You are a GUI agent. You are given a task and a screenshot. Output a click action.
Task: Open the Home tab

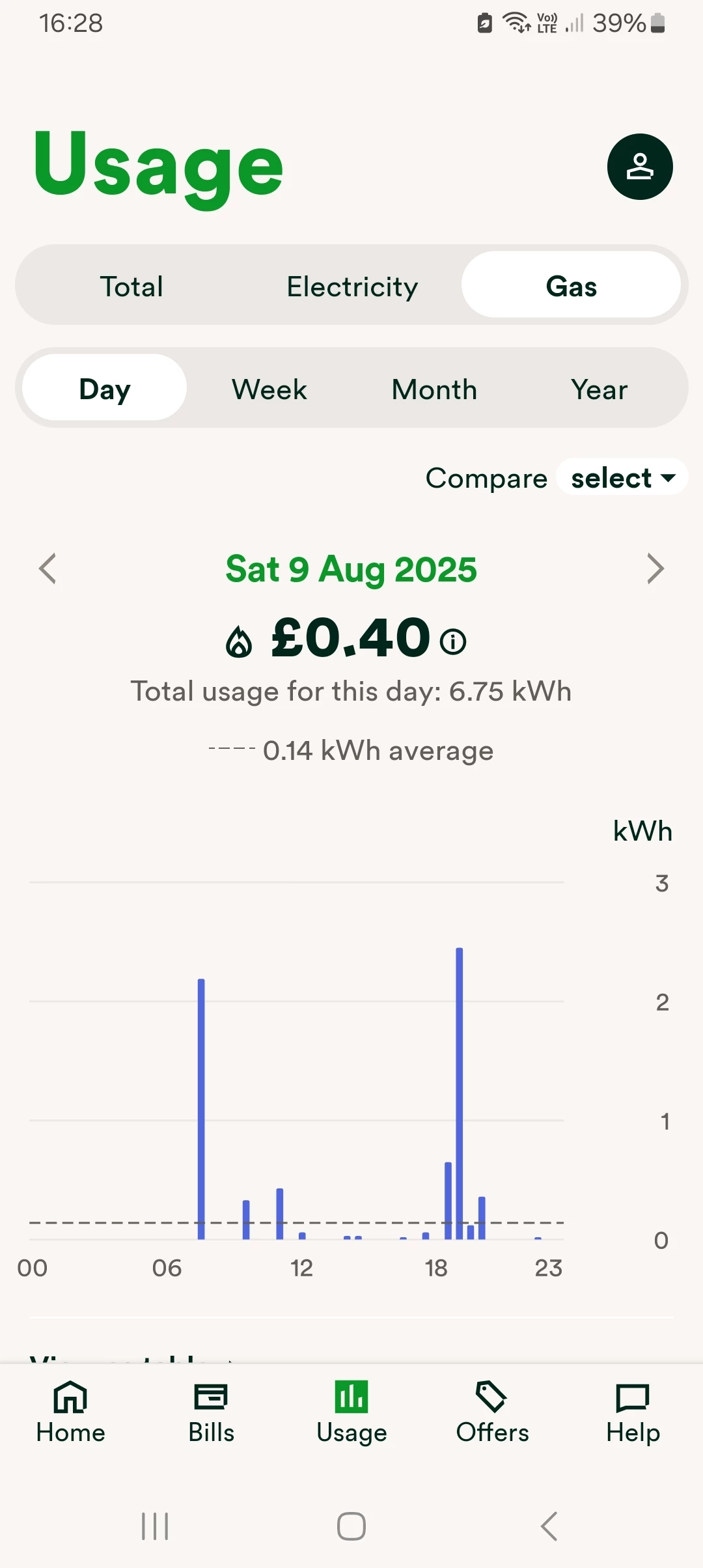(x=70, y=1412)
